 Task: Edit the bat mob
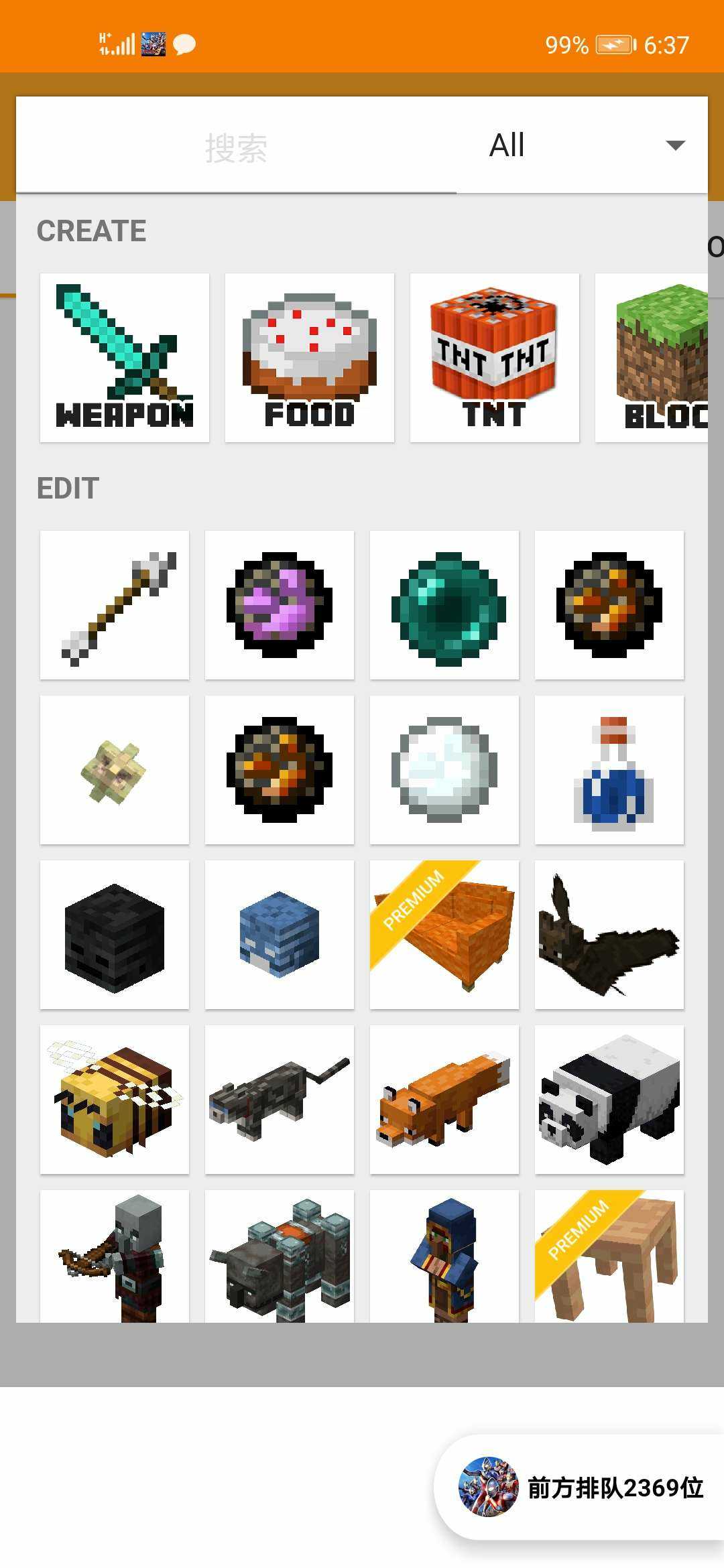click(609, 935)
